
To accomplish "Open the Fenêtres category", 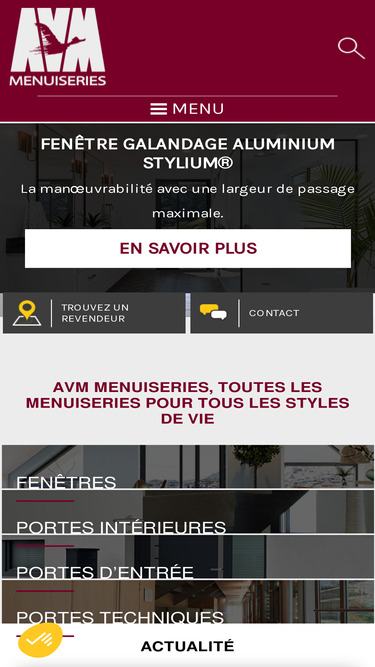I will point(188,467).
